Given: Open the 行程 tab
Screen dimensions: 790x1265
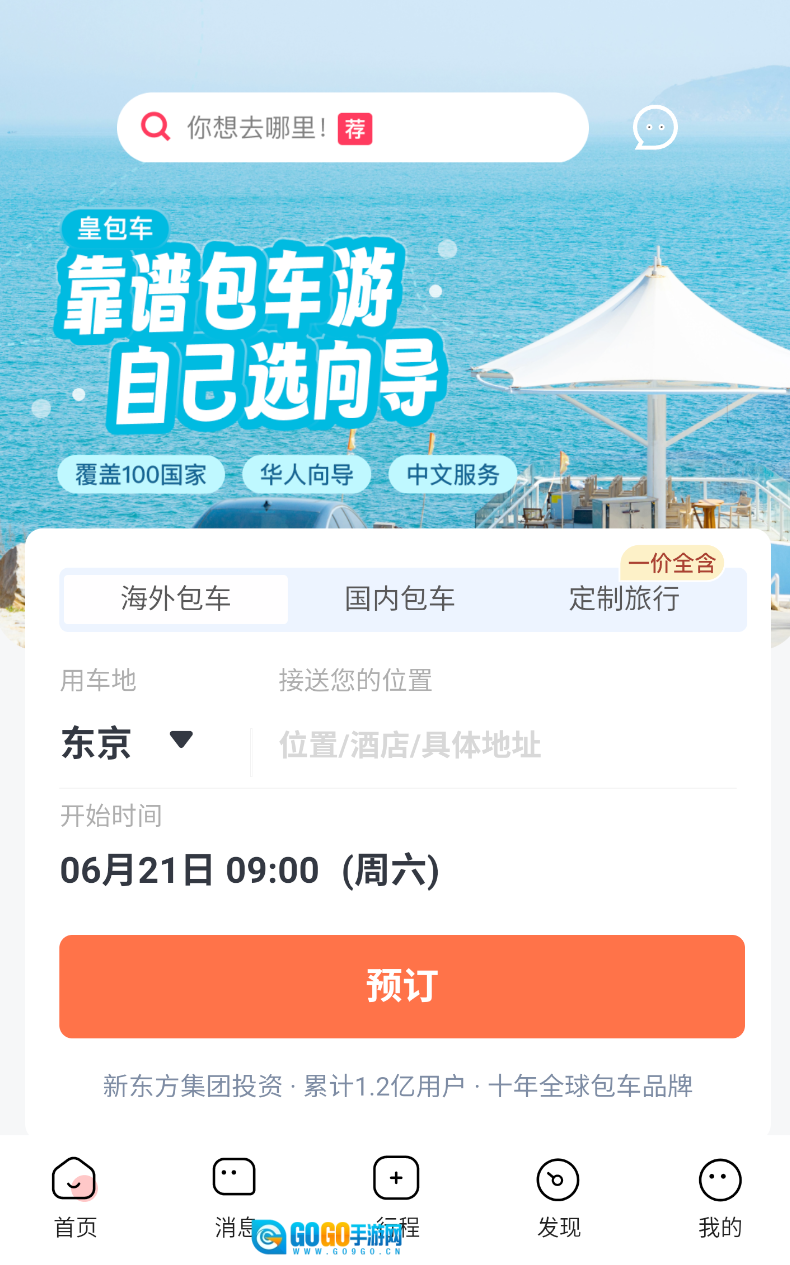Looking at the screenshot, I should click(x=396, y=1198).
